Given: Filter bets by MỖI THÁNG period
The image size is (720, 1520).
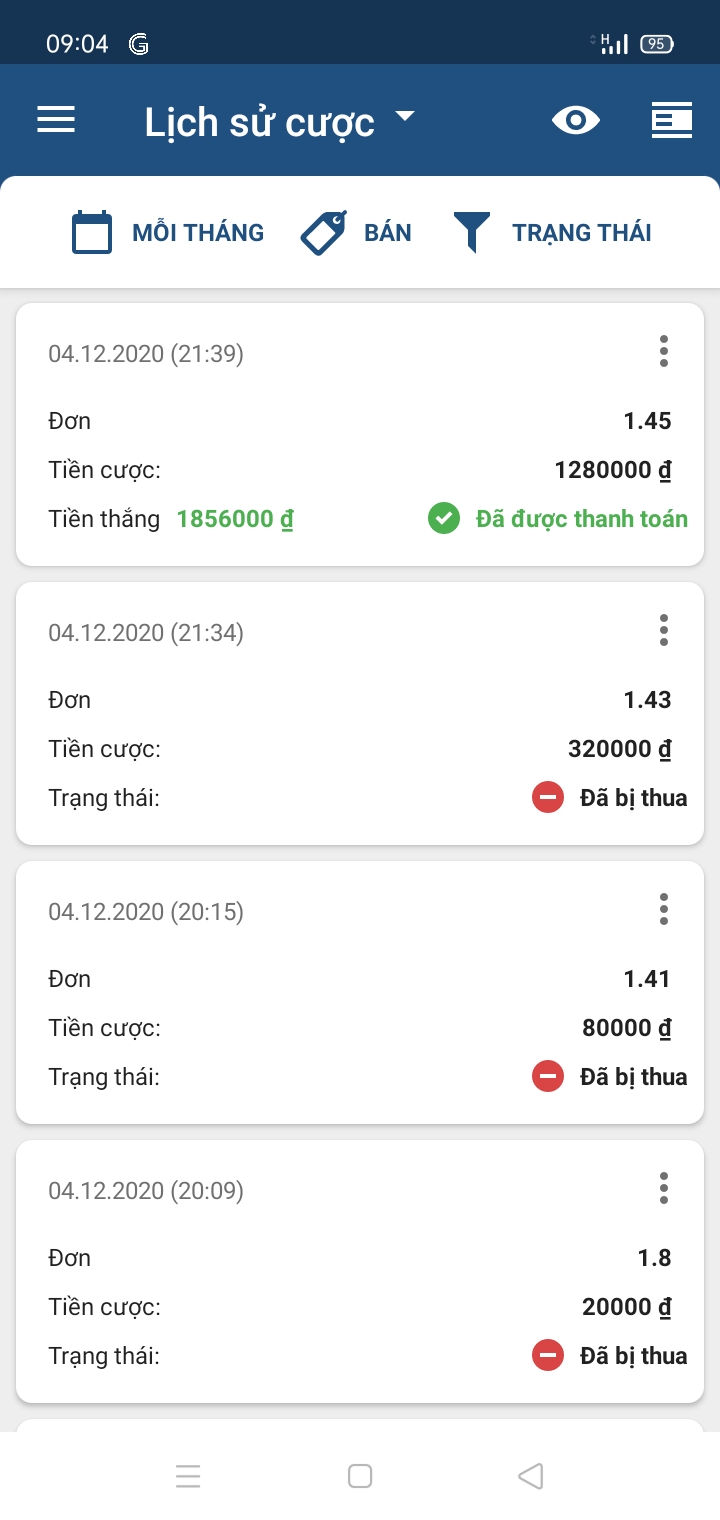Looking at the screenshot, I should coord(168,233).
